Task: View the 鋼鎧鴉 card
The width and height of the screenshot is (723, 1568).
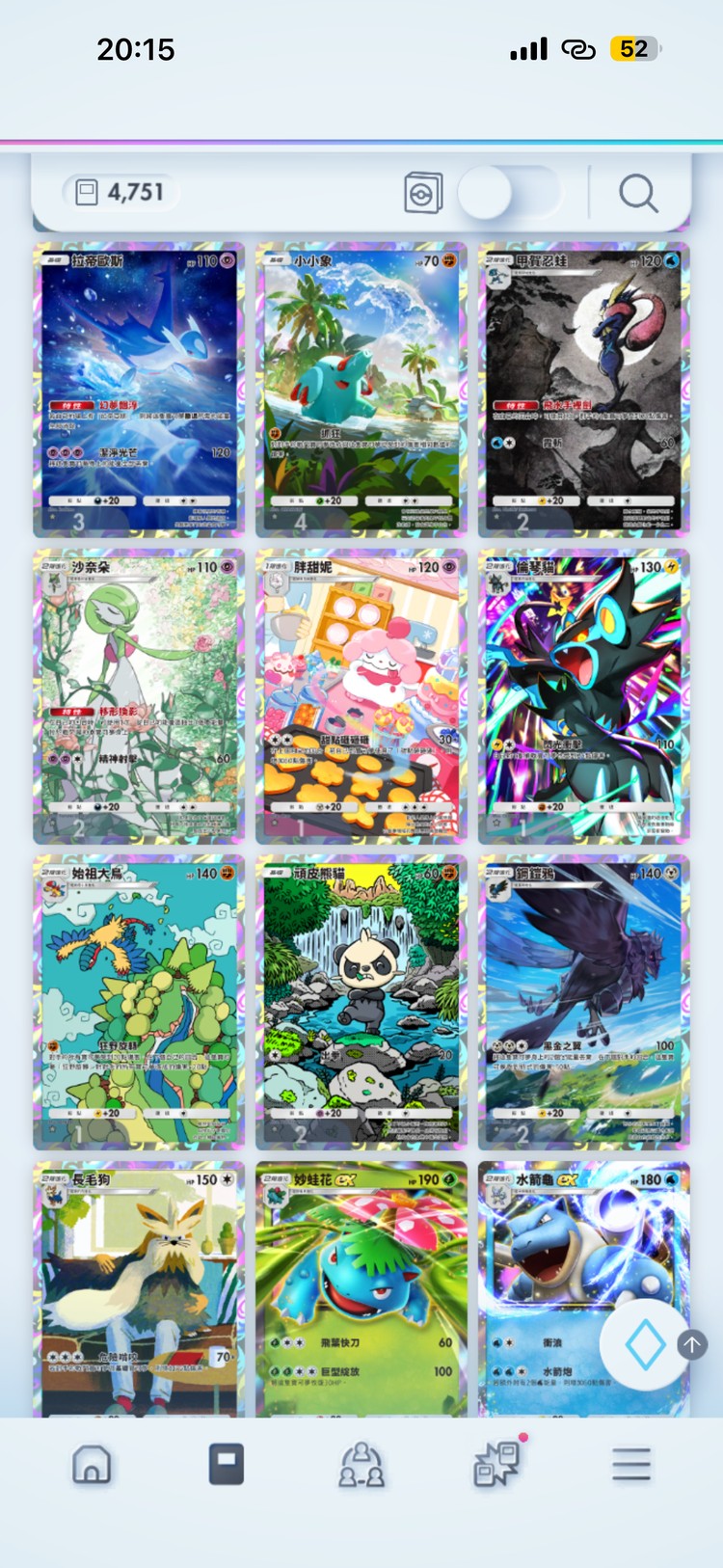Action: click(x=583, y=1003)
